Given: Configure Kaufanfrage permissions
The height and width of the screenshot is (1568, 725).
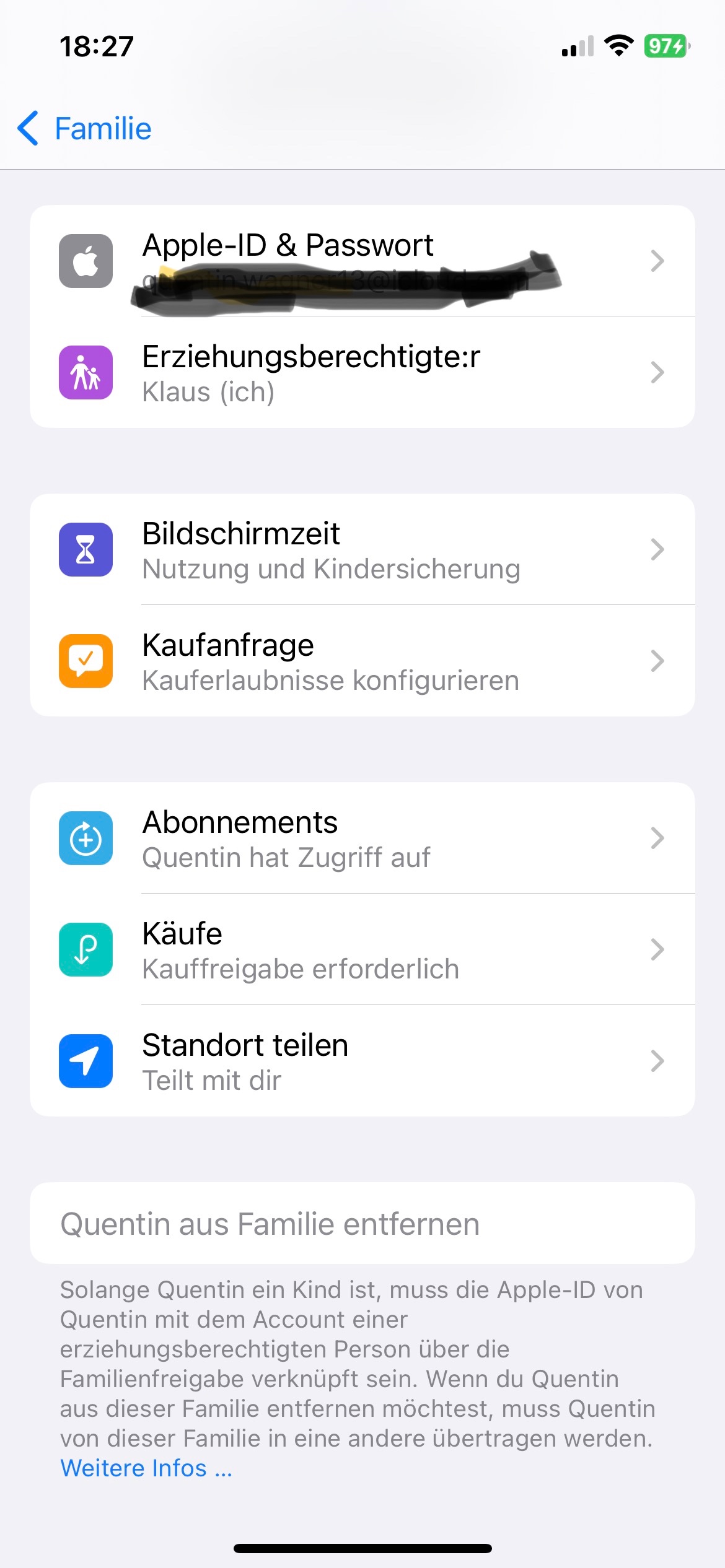Looking at the screenshot, I should point(362,661).
